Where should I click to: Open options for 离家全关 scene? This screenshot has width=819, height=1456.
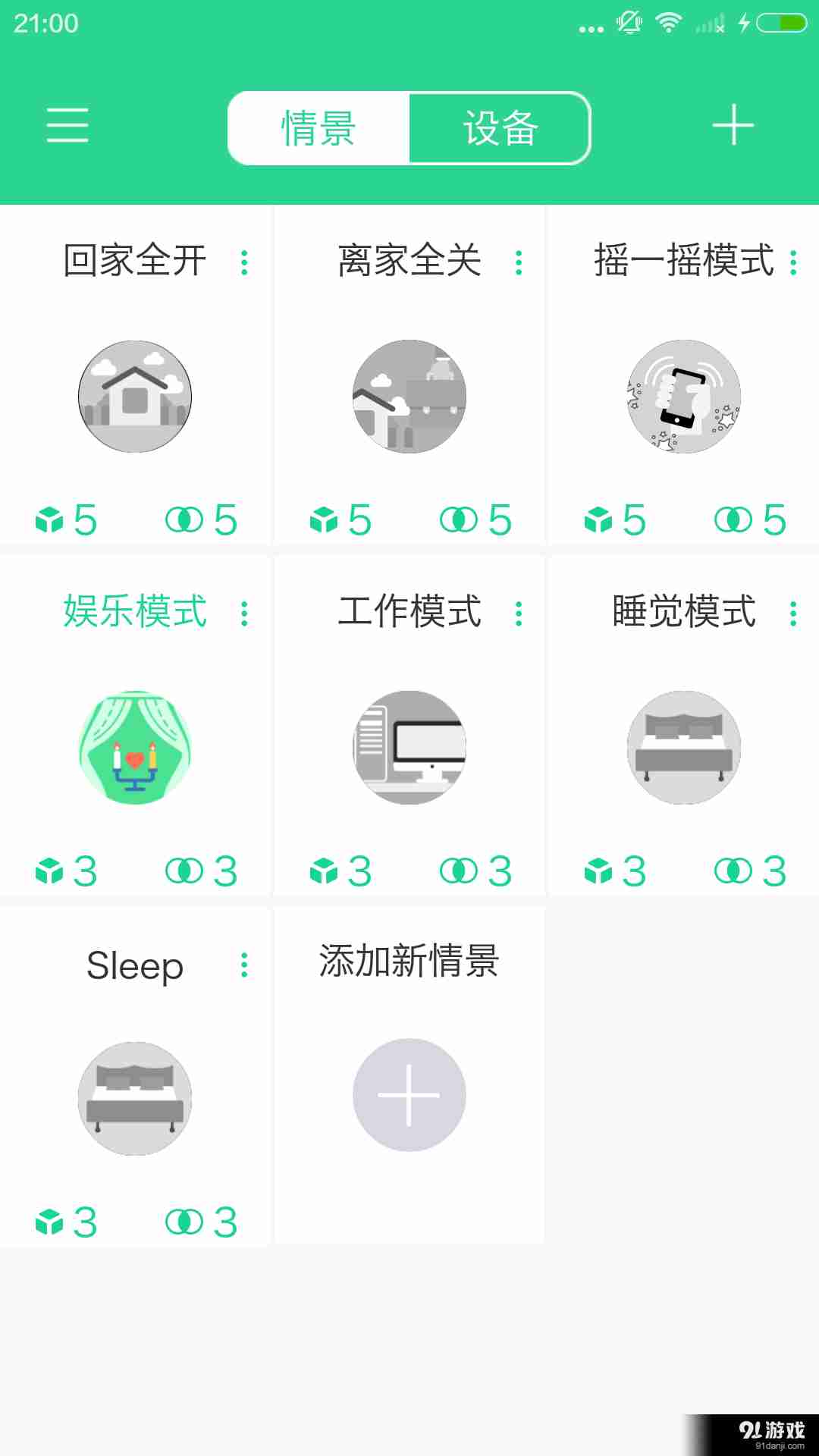(x=519, y=262)
